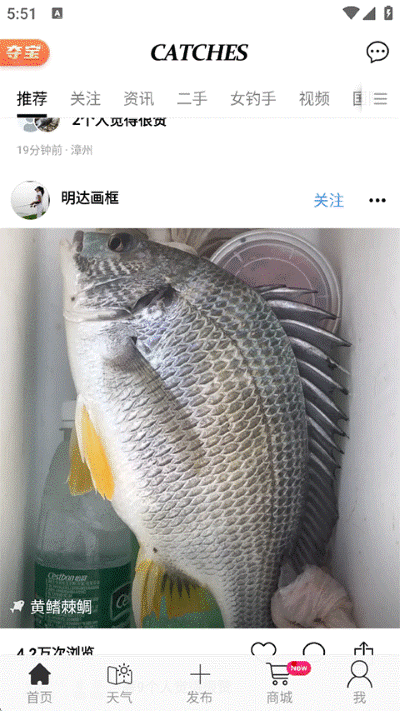Open the 商城 shop tab
Viewport: 400px width, 711px height.
click(x=280, y=683)
